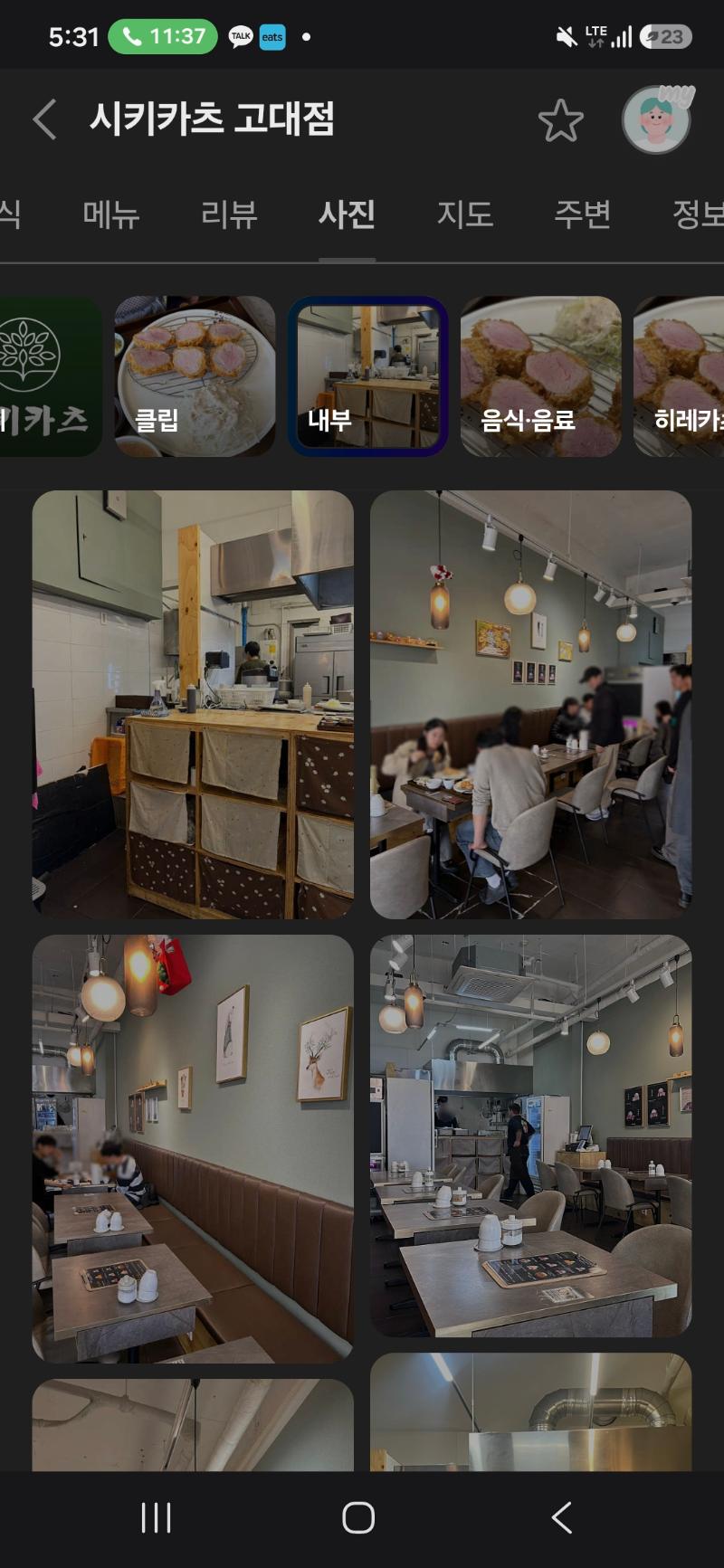The width and height of the screenshot is (724, 1568).
Task: Select the 클립 photo category
Action: [x=195, y=376]
